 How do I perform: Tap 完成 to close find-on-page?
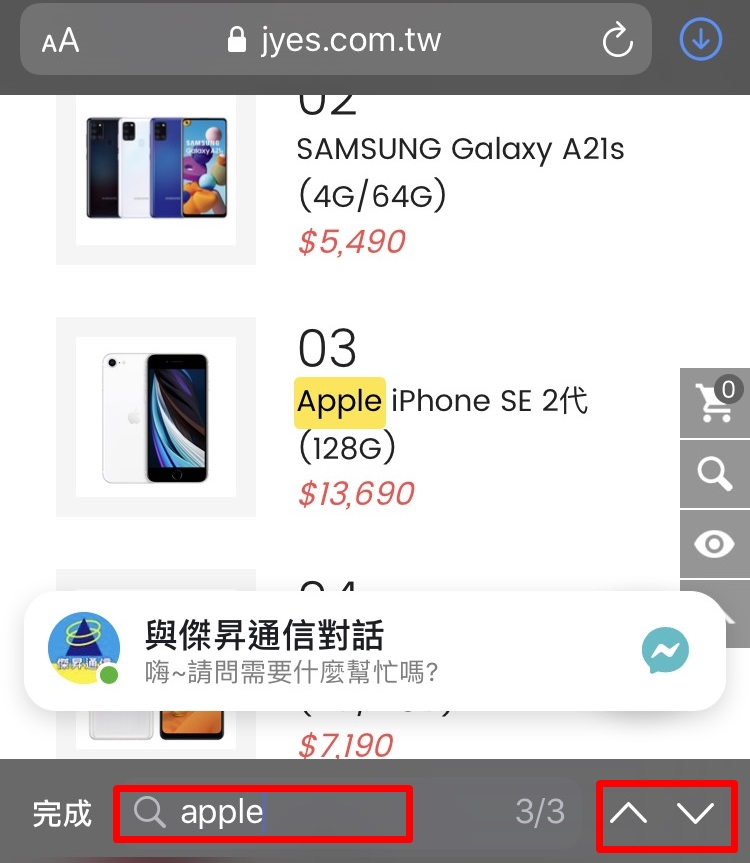pyautogui.click(x=62, y=813)
